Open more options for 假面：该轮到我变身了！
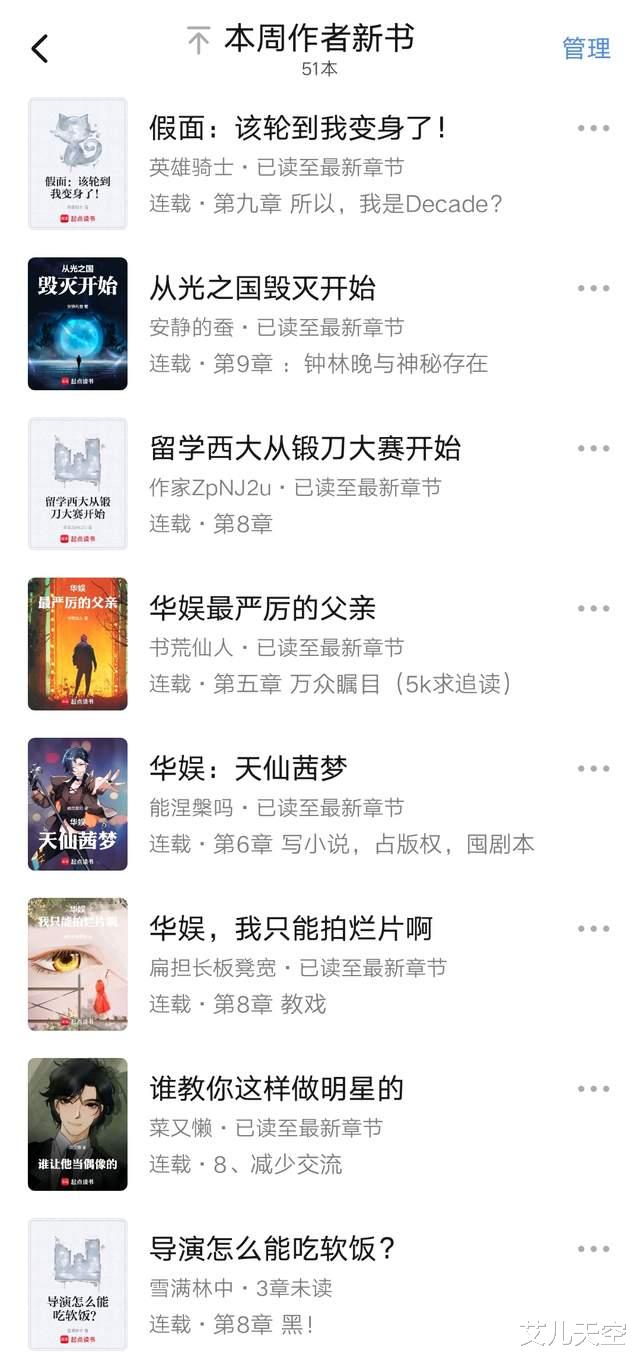 pos(593,128)
